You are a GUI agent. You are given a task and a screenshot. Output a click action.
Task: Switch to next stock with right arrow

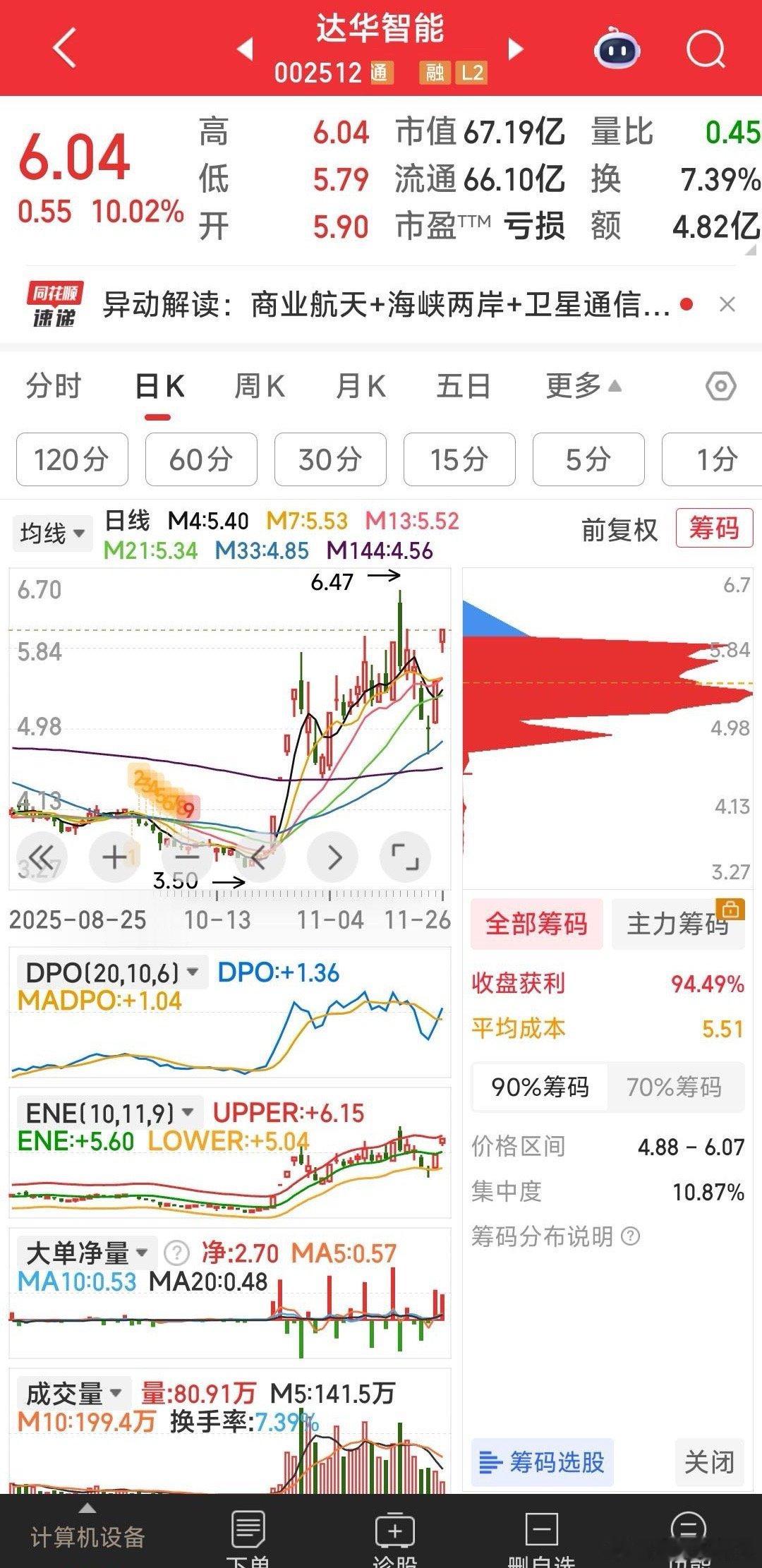pos(516,49)
